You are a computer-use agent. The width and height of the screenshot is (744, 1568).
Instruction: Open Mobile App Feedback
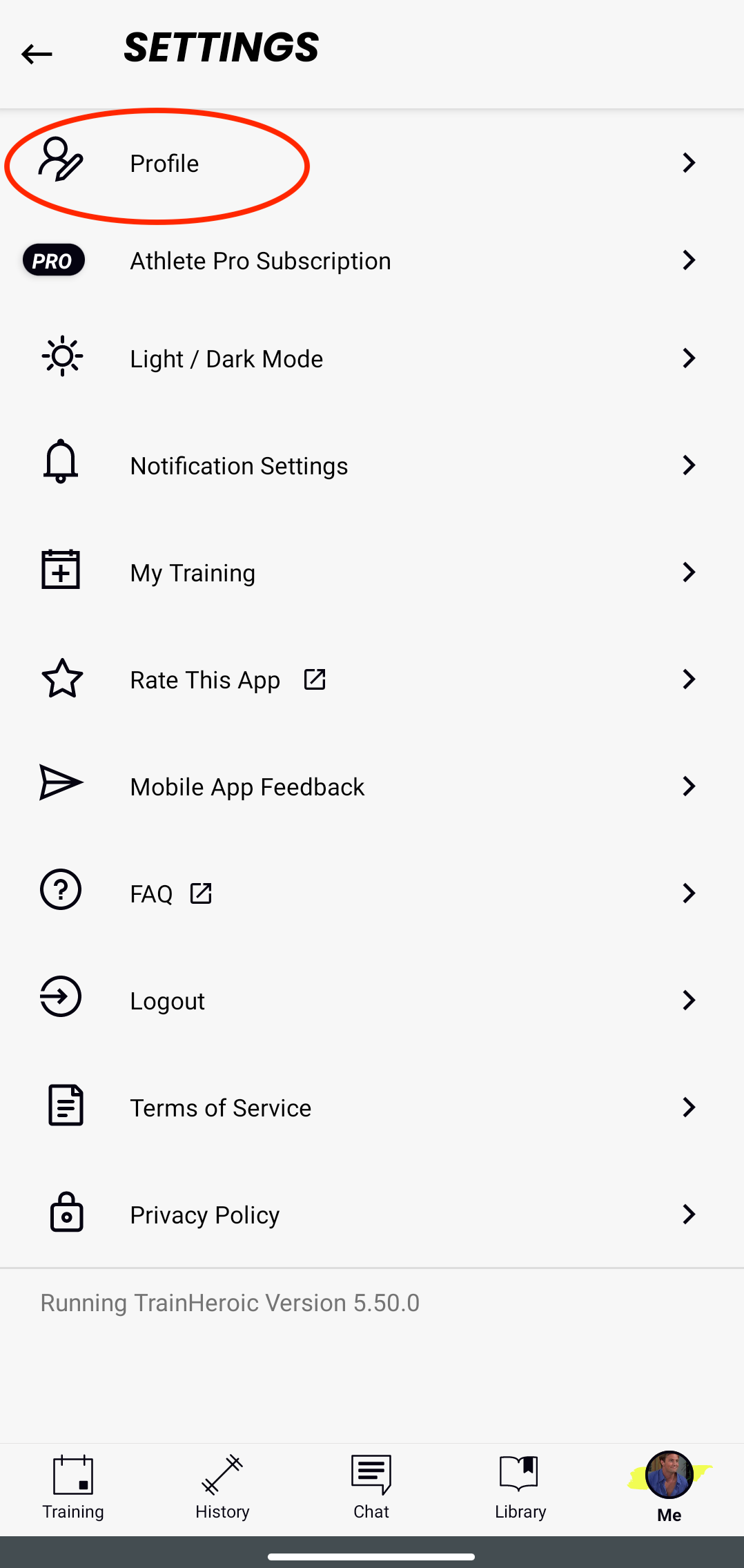[x=372, y=786]
